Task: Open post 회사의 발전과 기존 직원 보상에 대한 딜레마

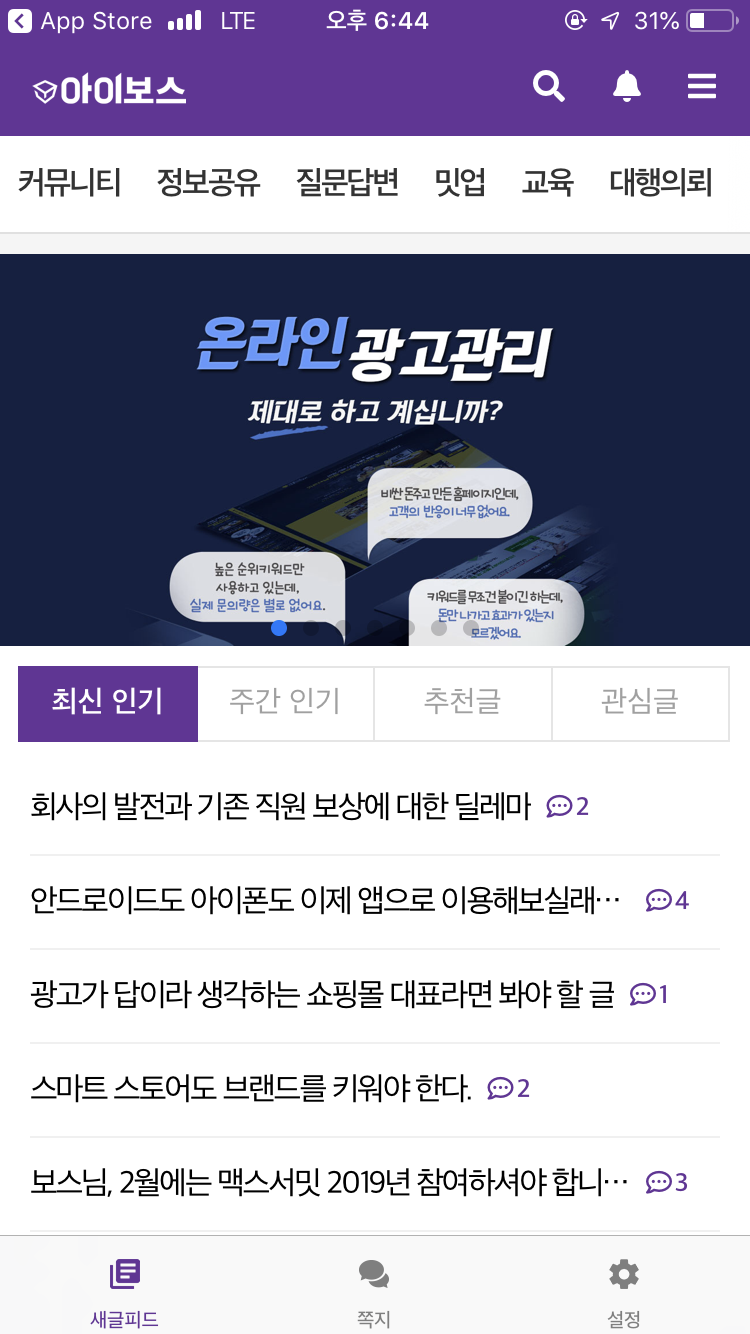Action: 281,806
